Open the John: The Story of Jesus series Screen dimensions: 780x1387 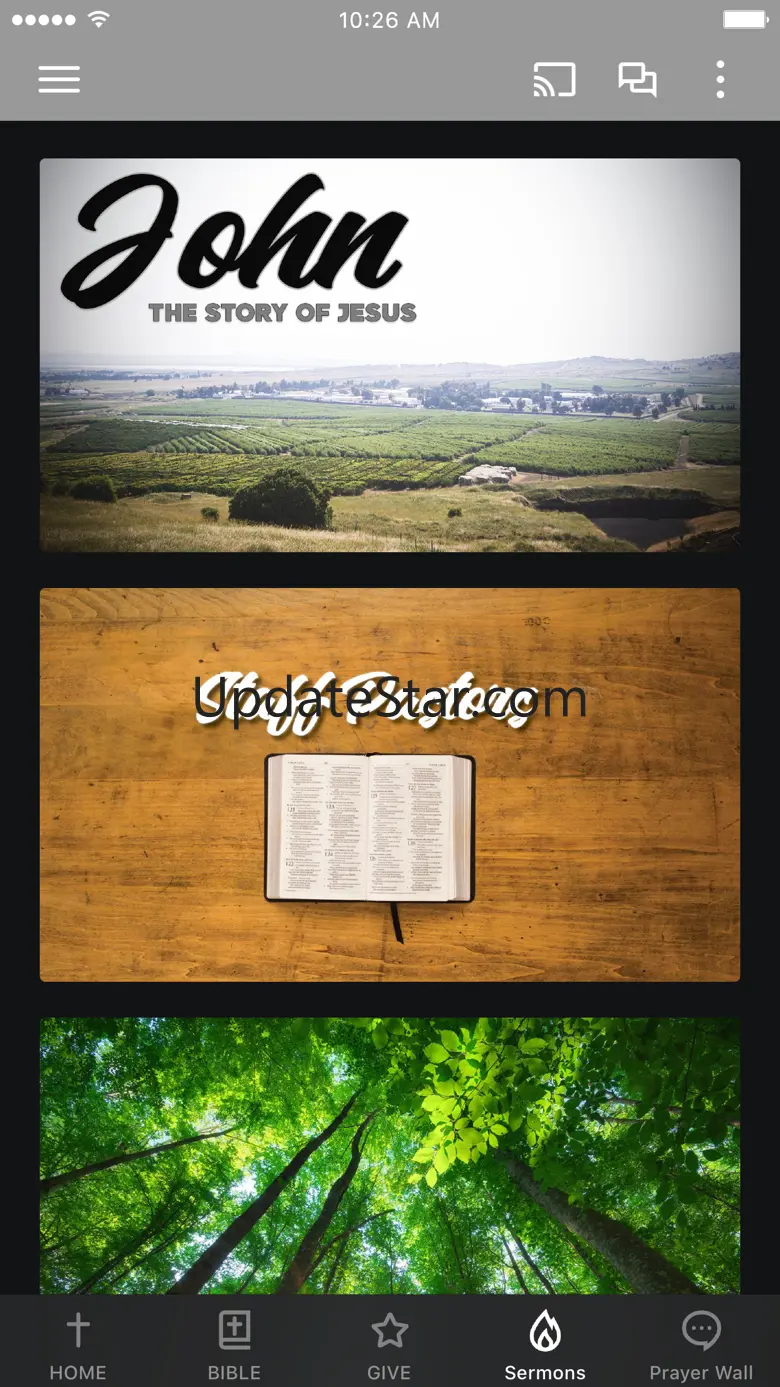pos(390,355)
